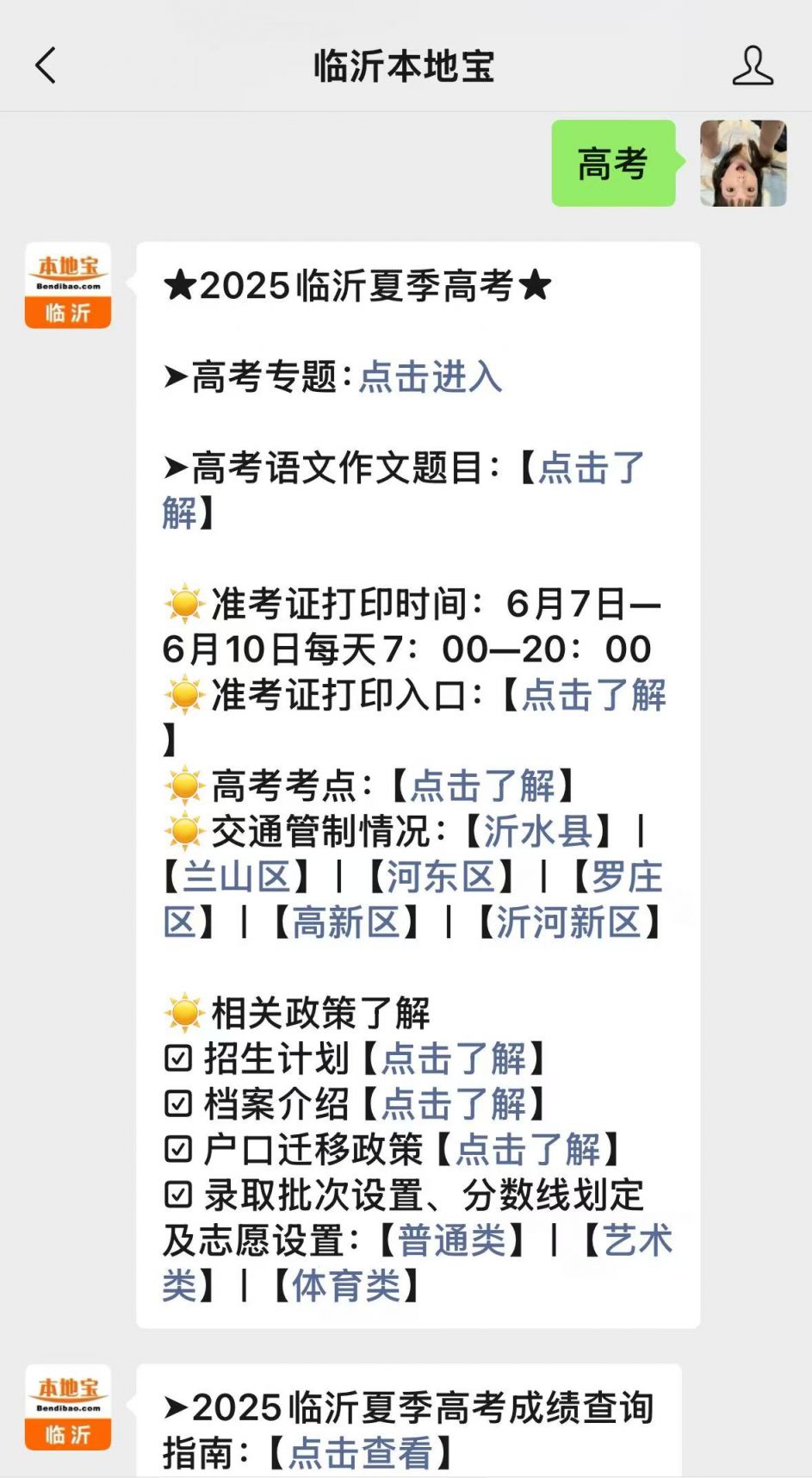Screen dimensions: 812x1478
Task: Open 户口迁移政策 点击了解 link
Action: click(x=527, y=1150)
